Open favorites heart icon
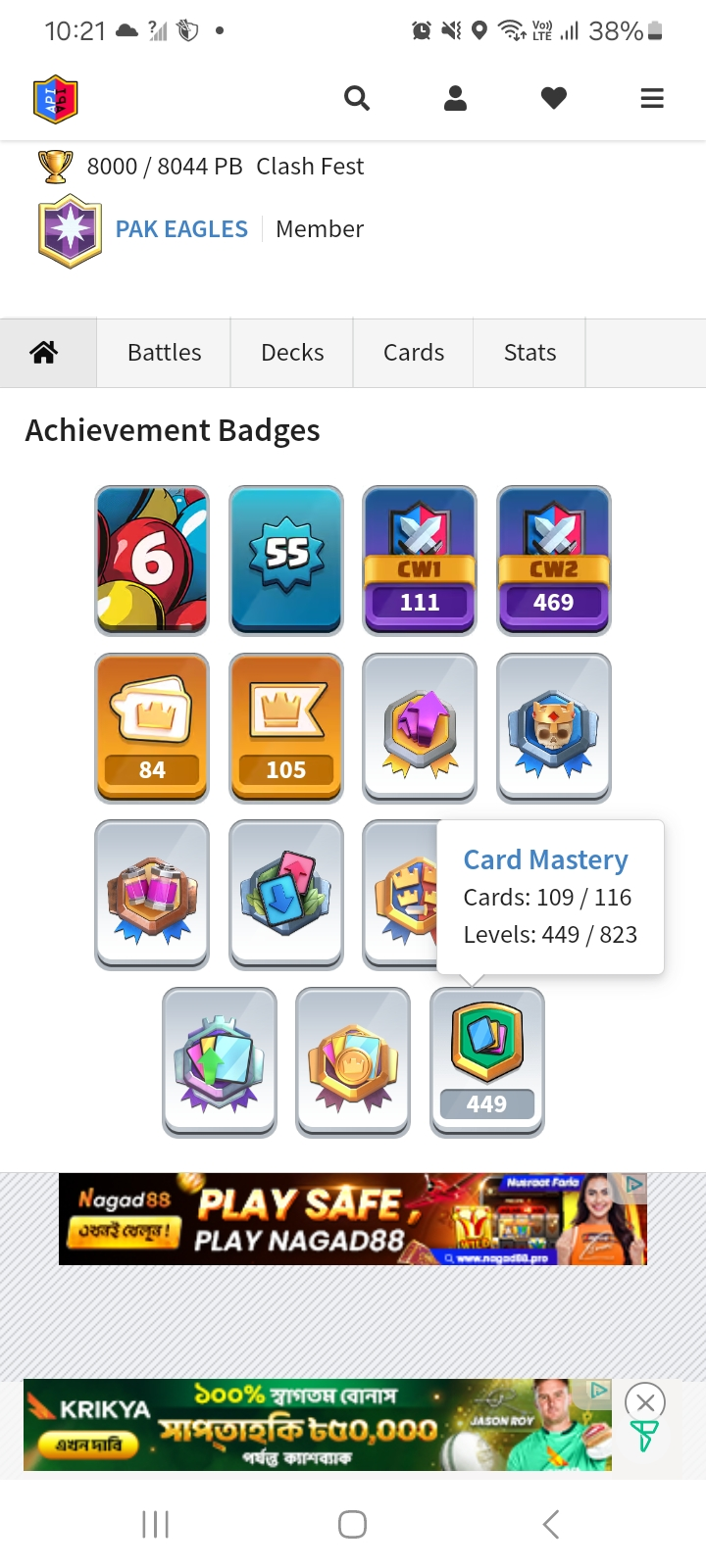Image resolution: width=706 pixels, height=1568 pixels. tap(554, 98)
